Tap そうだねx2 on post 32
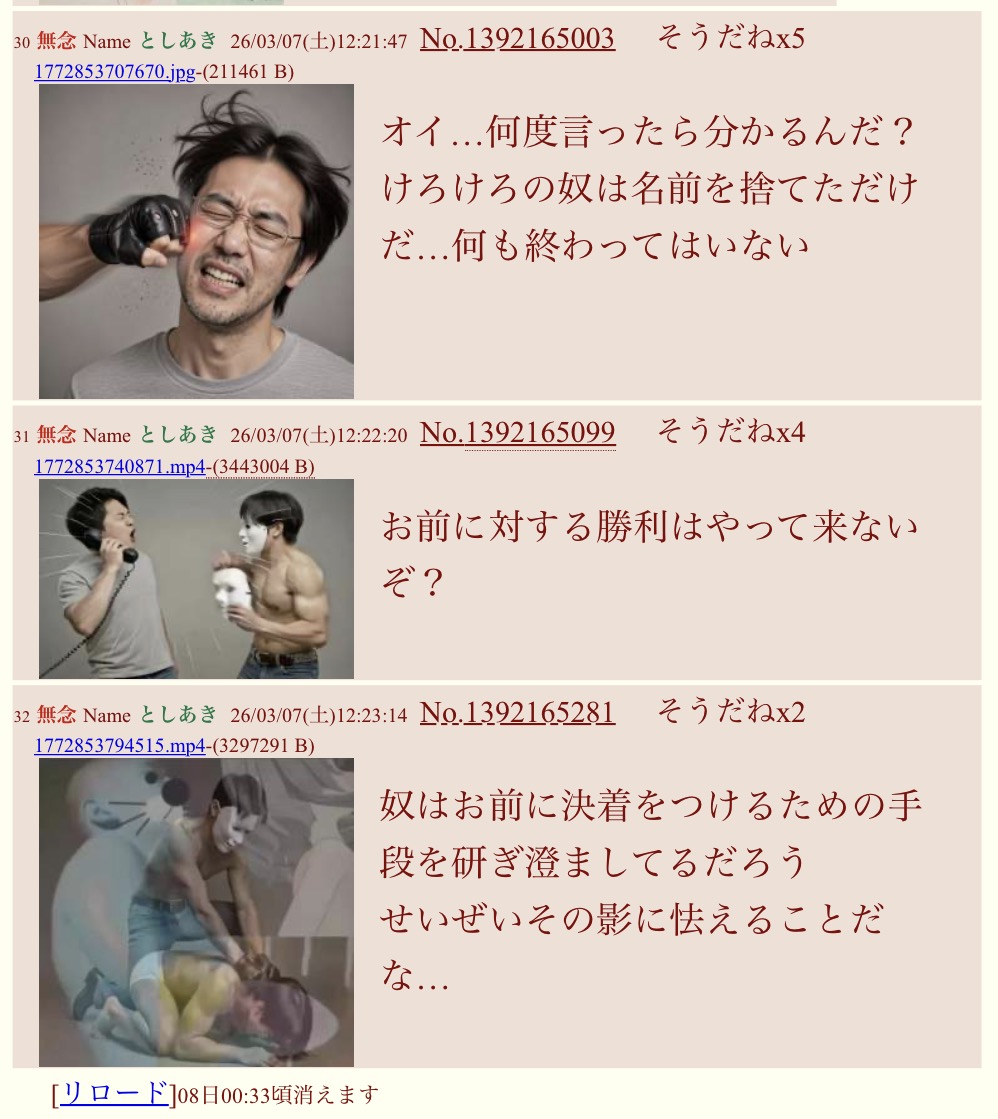The height and width of the screenshot is (1119, 998). (x=730, y=712)
